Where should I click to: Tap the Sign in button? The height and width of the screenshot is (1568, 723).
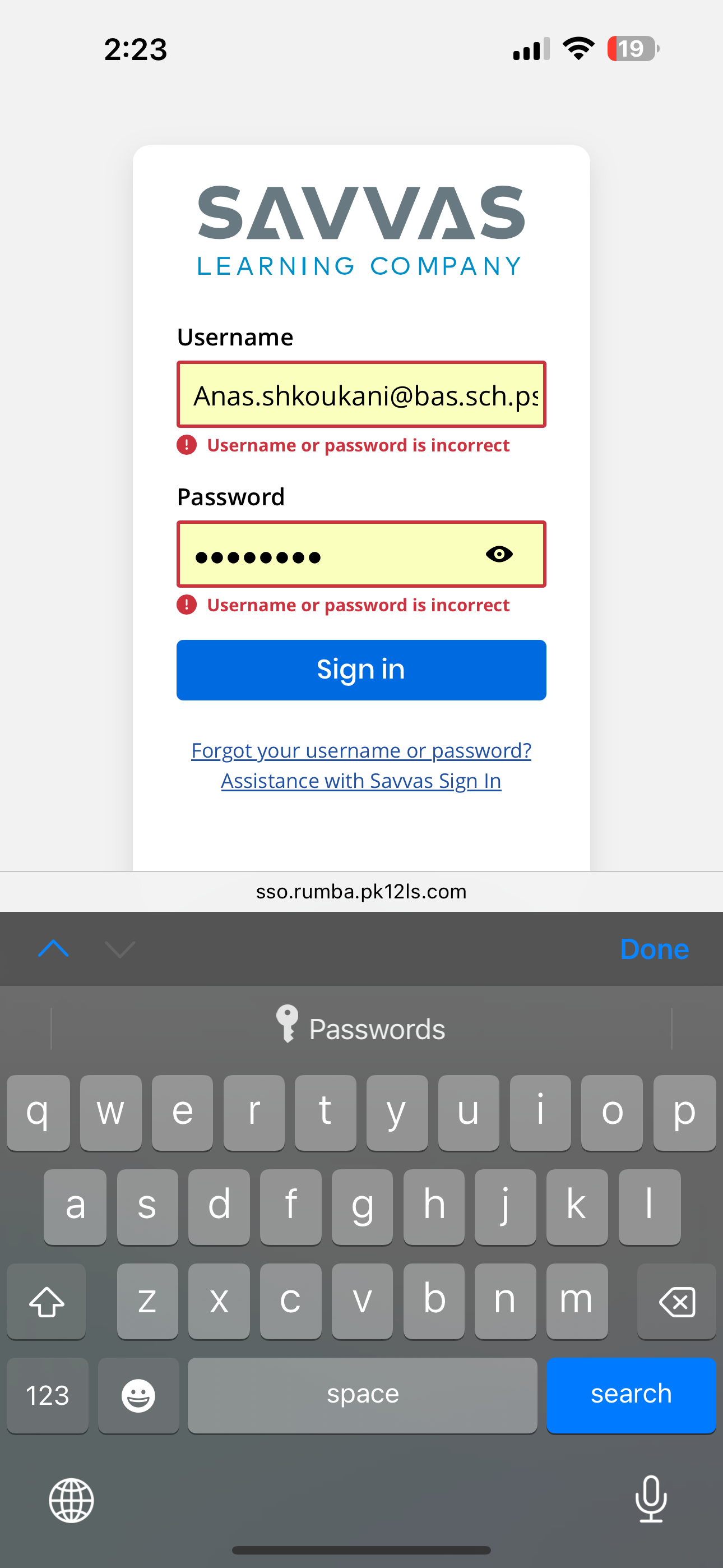tap(361, 670)
